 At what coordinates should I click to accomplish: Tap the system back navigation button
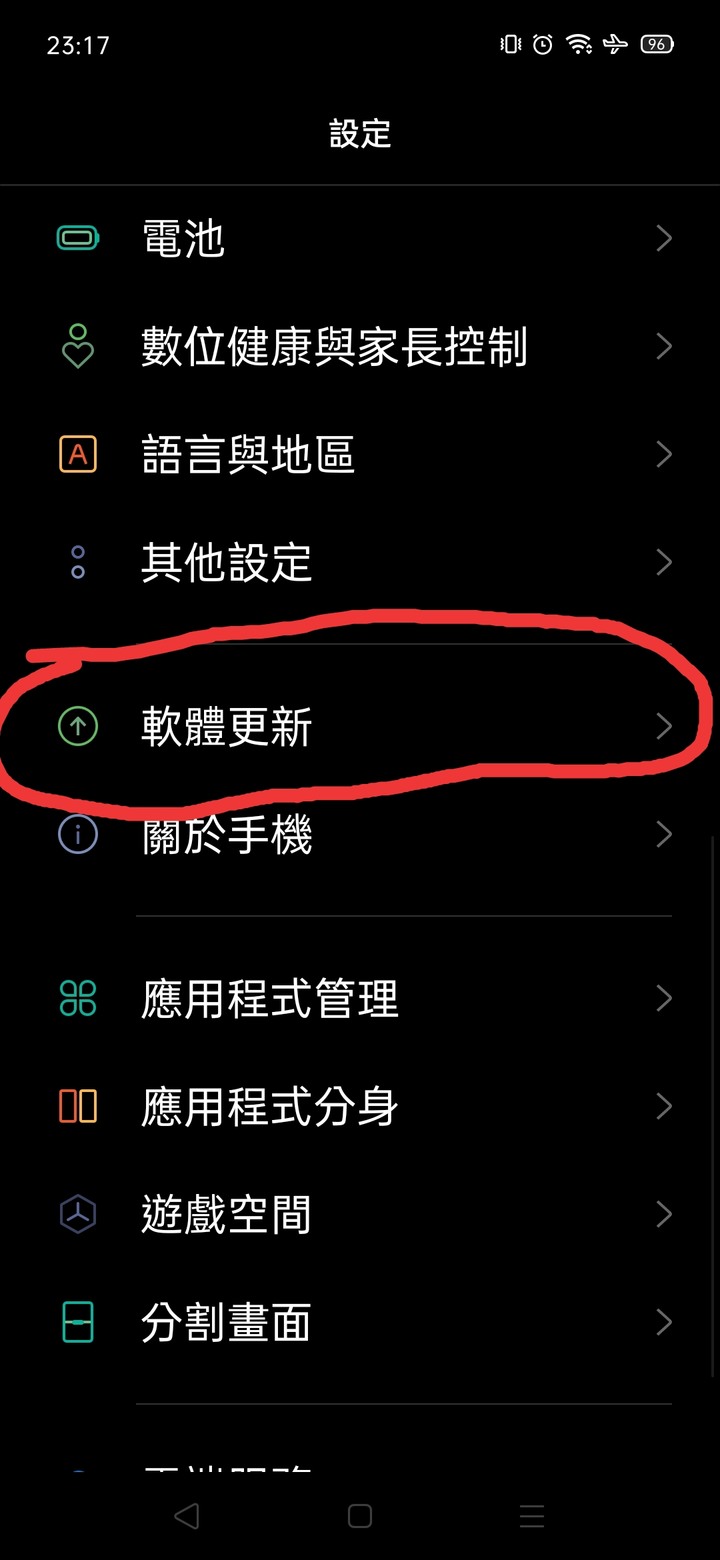click(186, 1516)
